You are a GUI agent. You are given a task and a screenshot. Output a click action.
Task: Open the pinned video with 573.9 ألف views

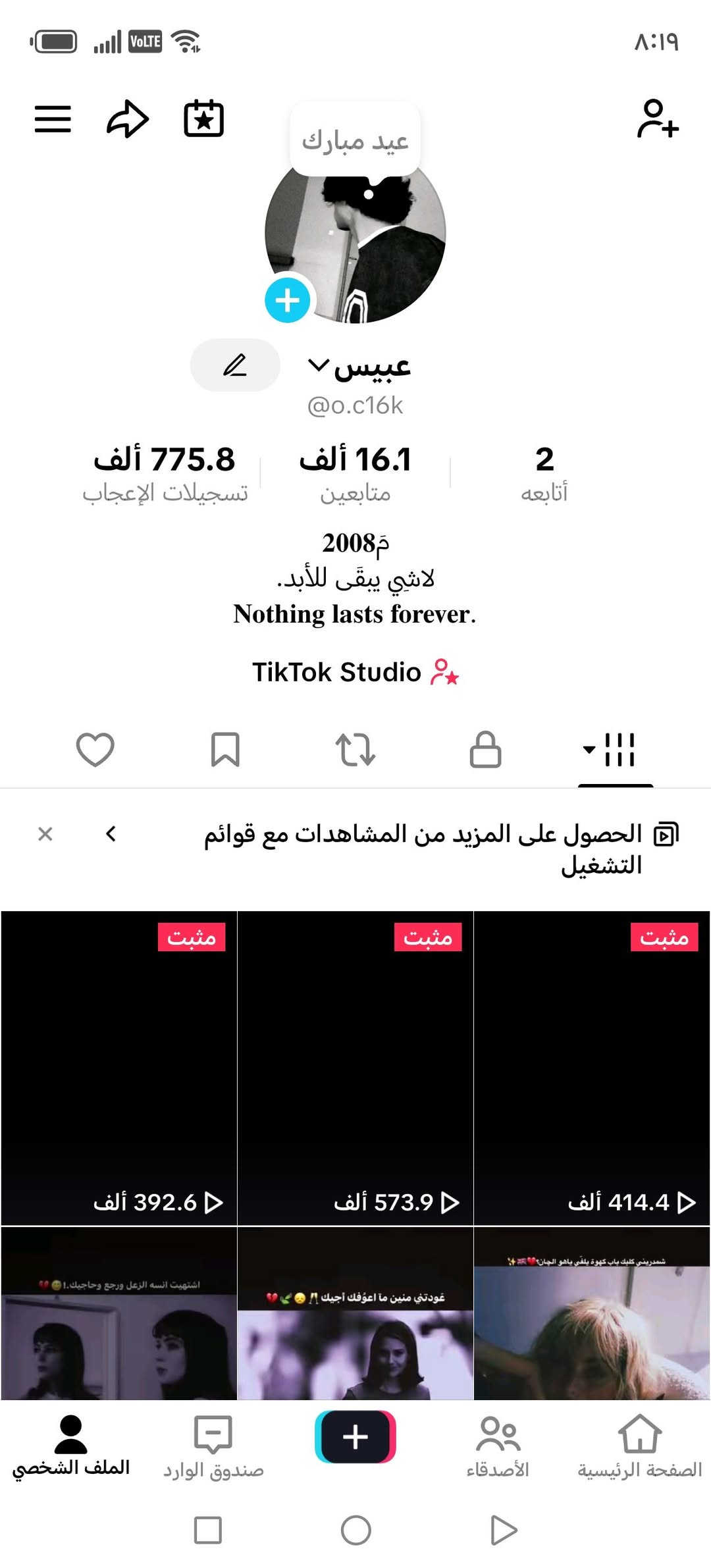pyautogui.click(x=355, y=1068)
